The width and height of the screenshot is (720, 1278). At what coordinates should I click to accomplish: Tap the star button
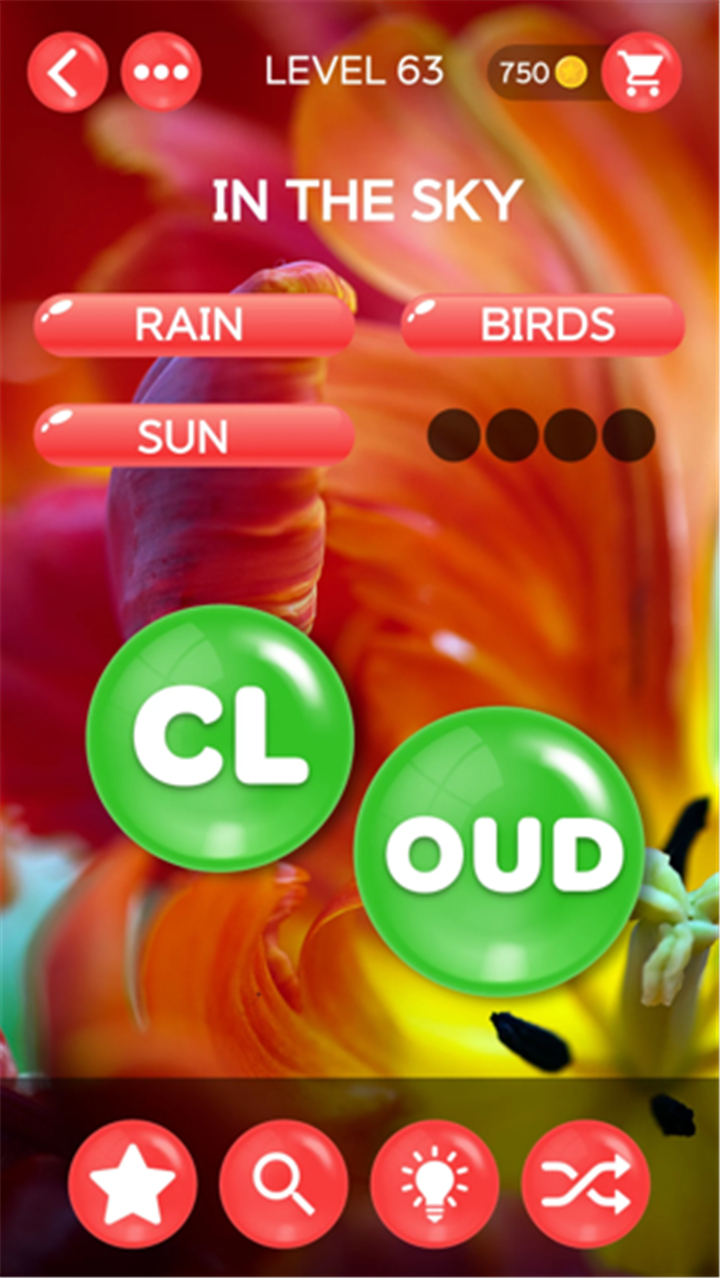(133, 1184)
